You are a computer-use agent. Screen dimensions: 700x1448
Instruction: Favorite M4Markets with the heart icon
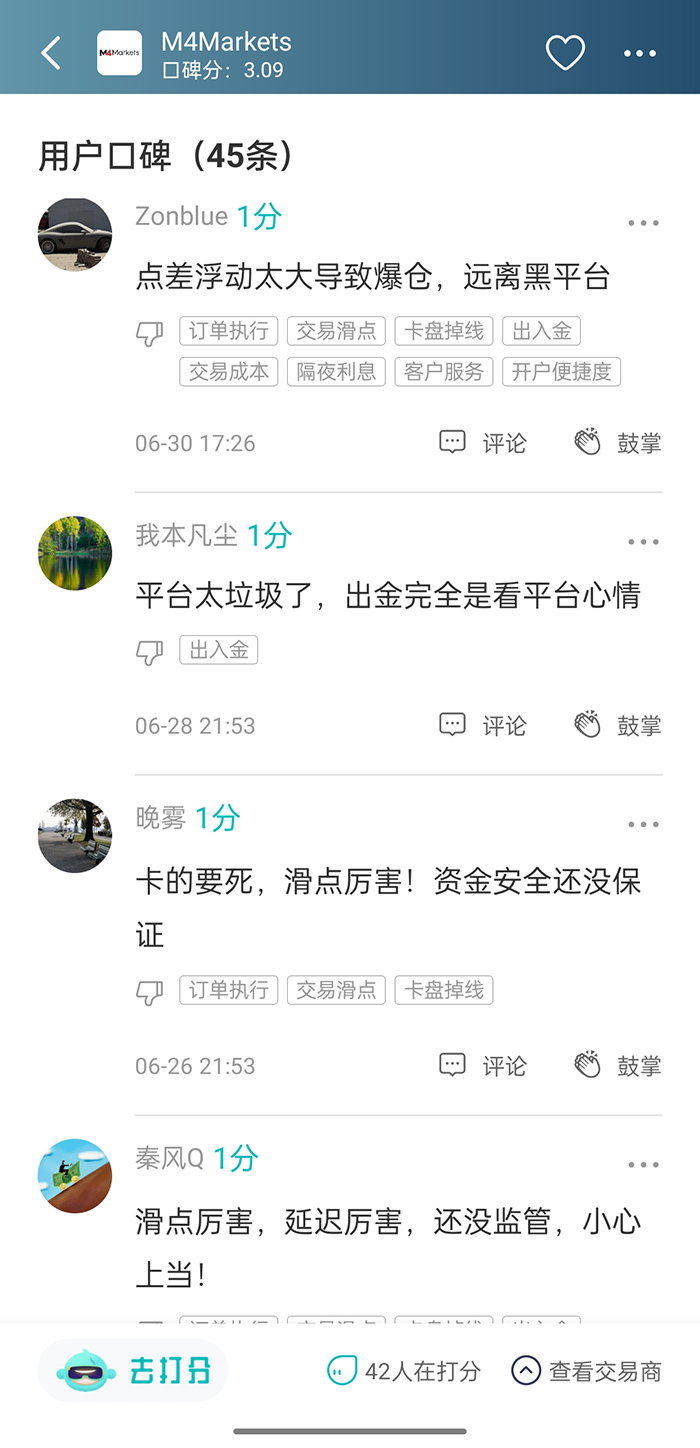point(565,53)
